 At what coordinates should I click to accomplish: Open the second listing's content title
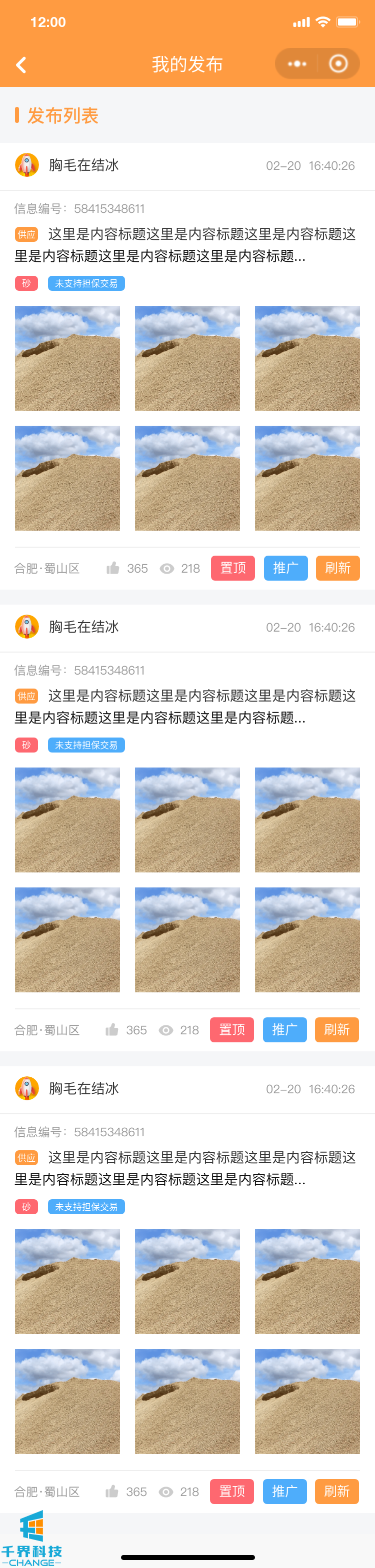point(185,707)
